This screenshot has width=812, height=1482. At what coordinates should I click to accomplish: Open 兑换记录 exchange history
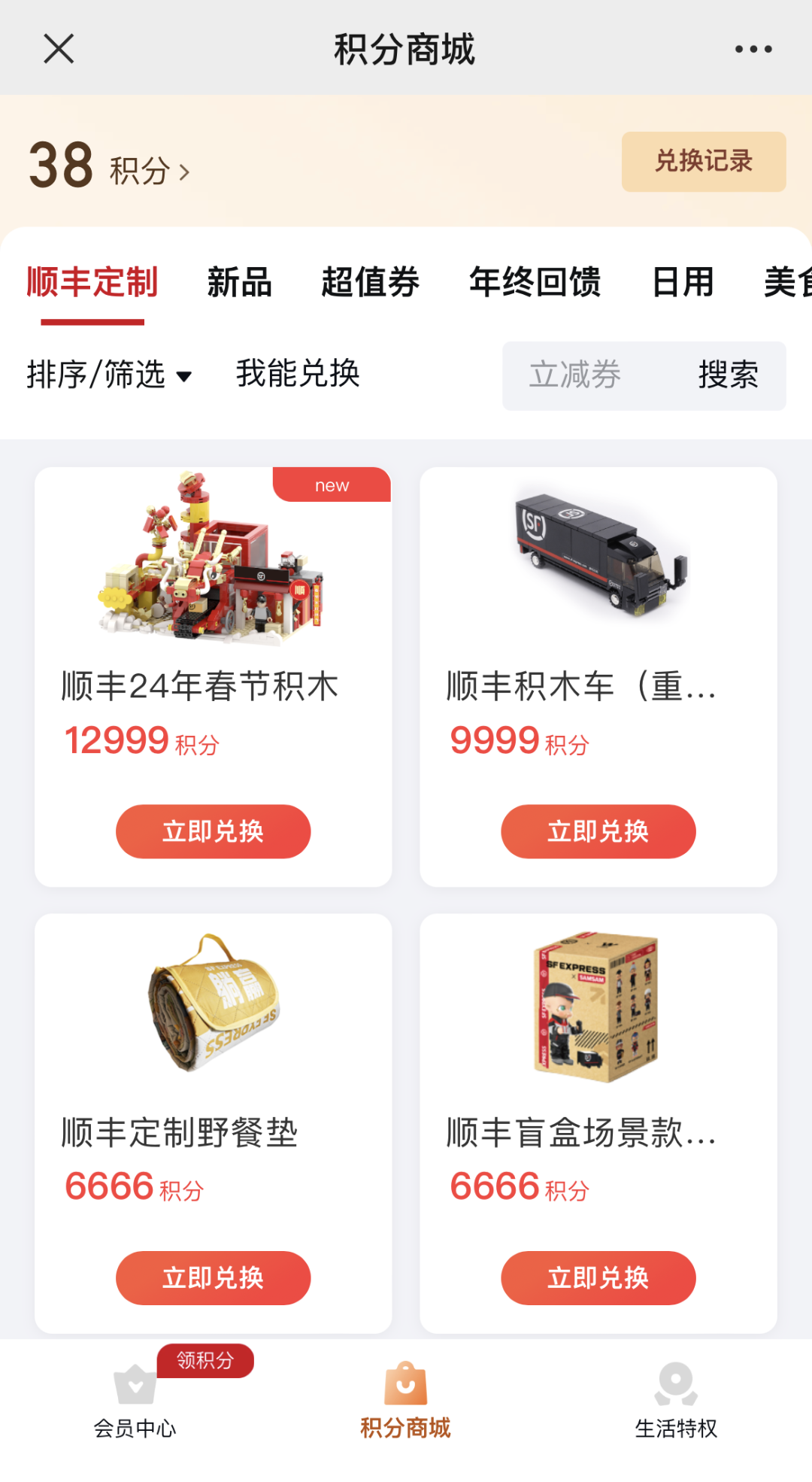pos(703,162)
